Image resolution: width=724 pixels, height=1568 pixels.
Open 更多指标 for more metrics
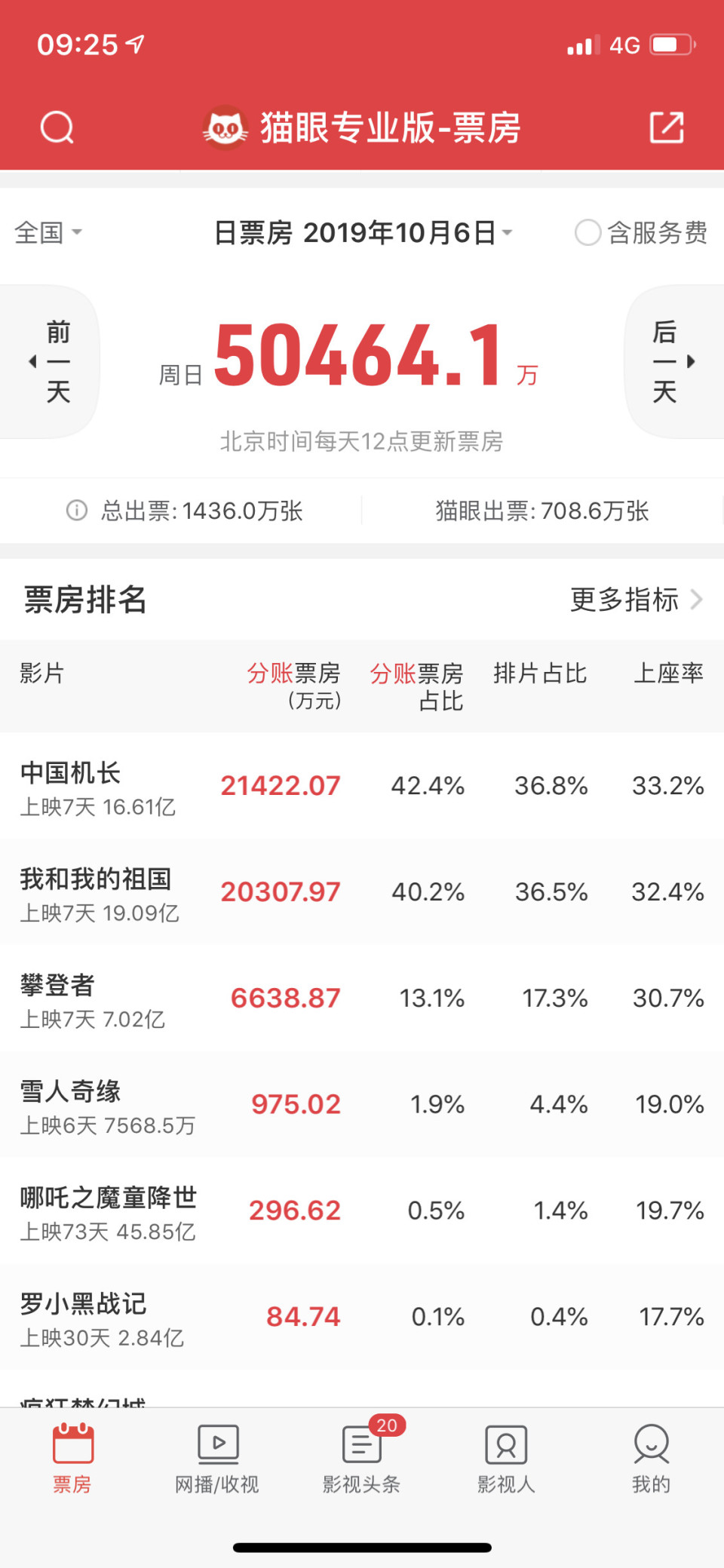[637, 600]
